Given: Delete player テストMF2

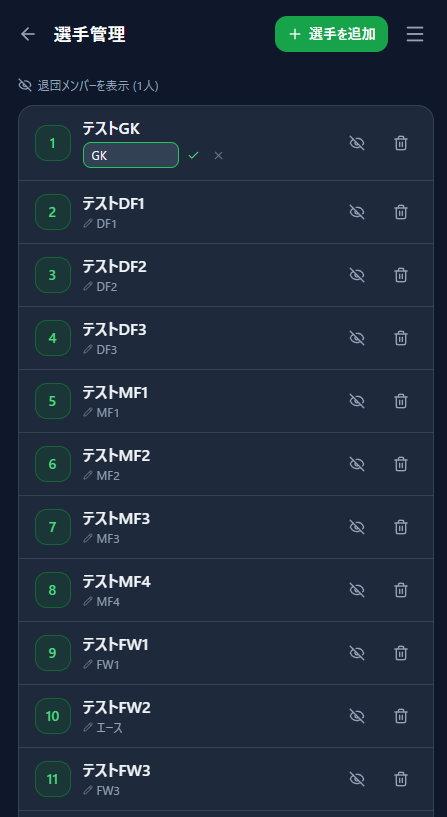Looking at the screenshot, I should tap(401, 464).
